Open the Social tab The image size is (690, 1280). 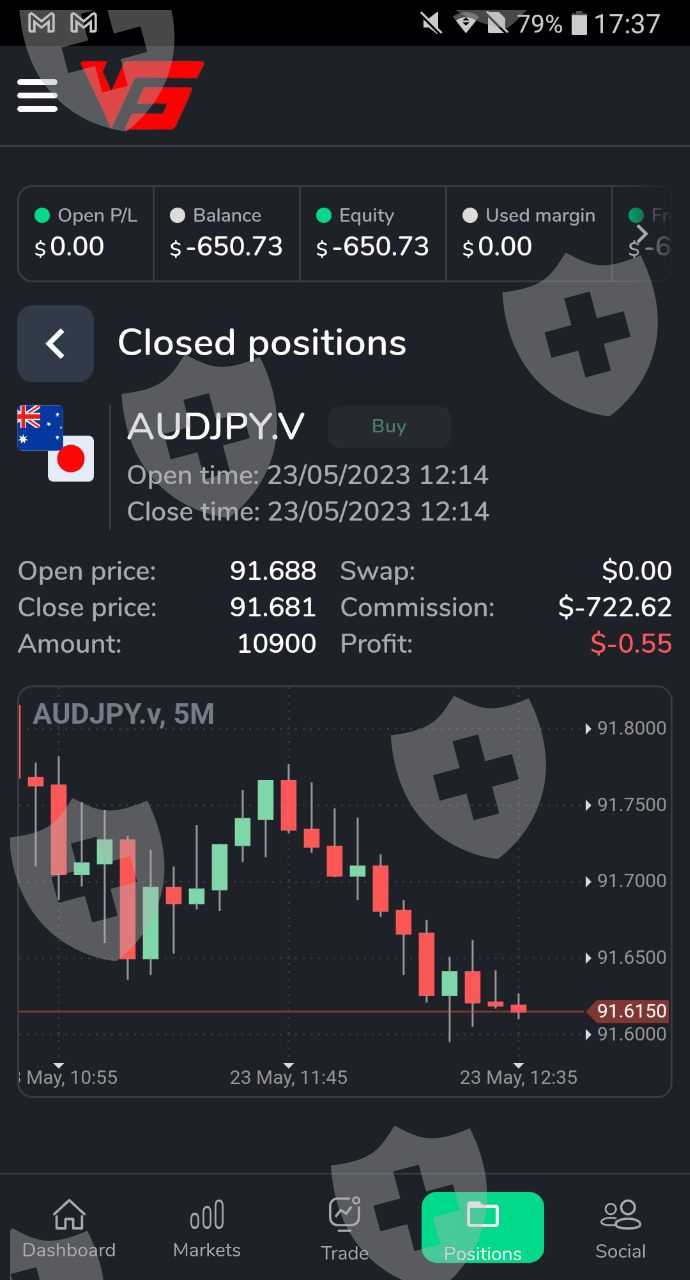pos(621,1229)
